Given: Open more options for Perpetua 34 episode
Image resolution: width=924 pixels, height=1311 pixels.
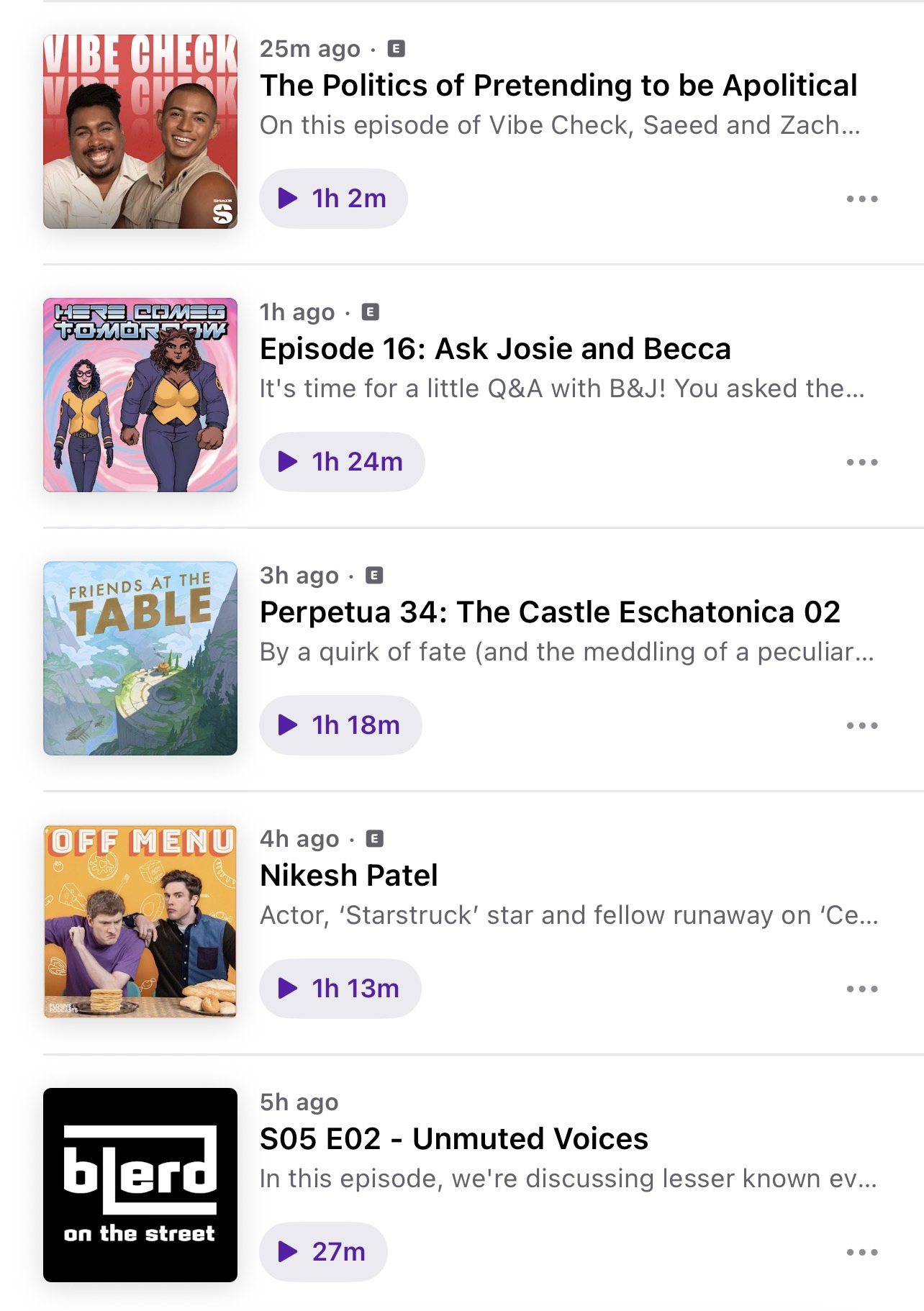Looking at the screenshot, I should pos(862,725).
